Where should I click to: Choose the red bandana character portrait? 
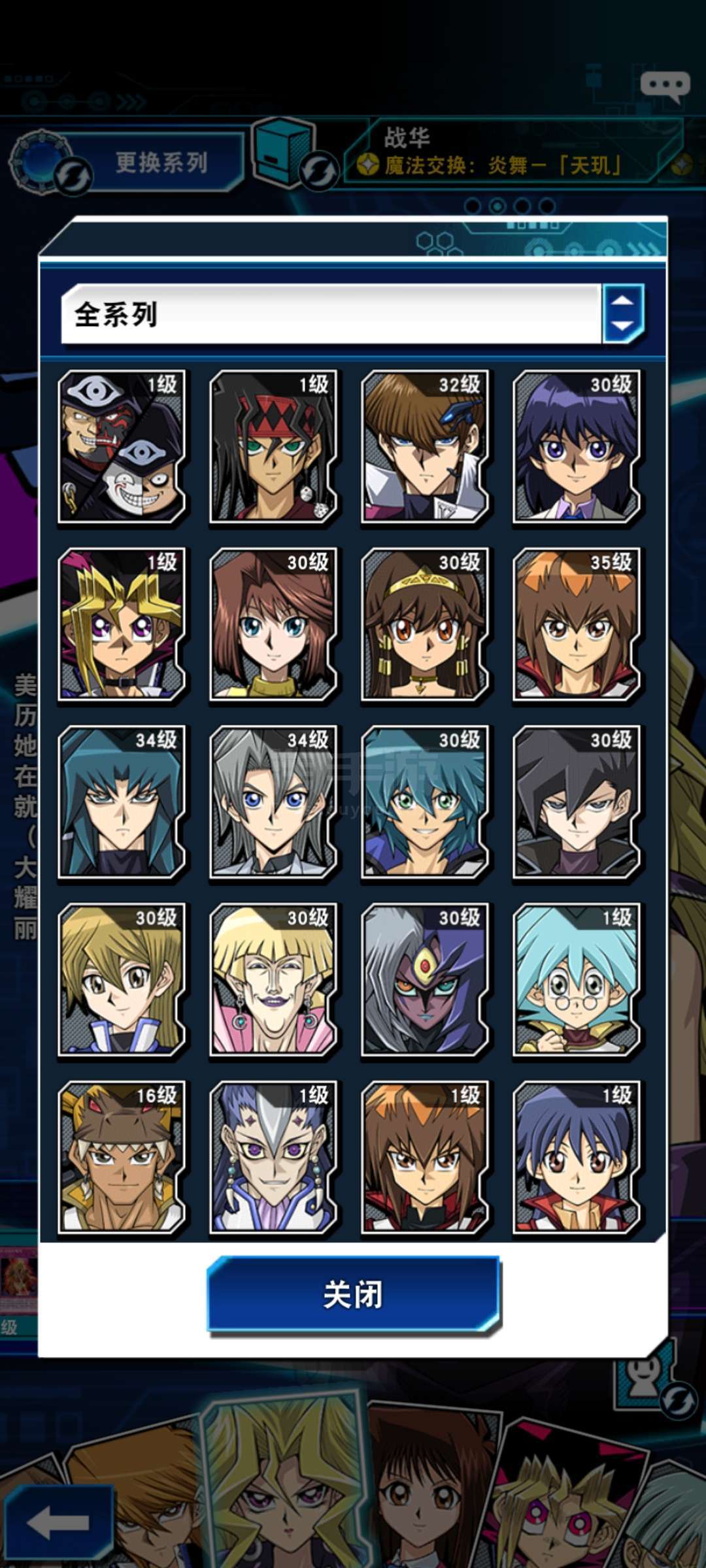pos(273,447)
